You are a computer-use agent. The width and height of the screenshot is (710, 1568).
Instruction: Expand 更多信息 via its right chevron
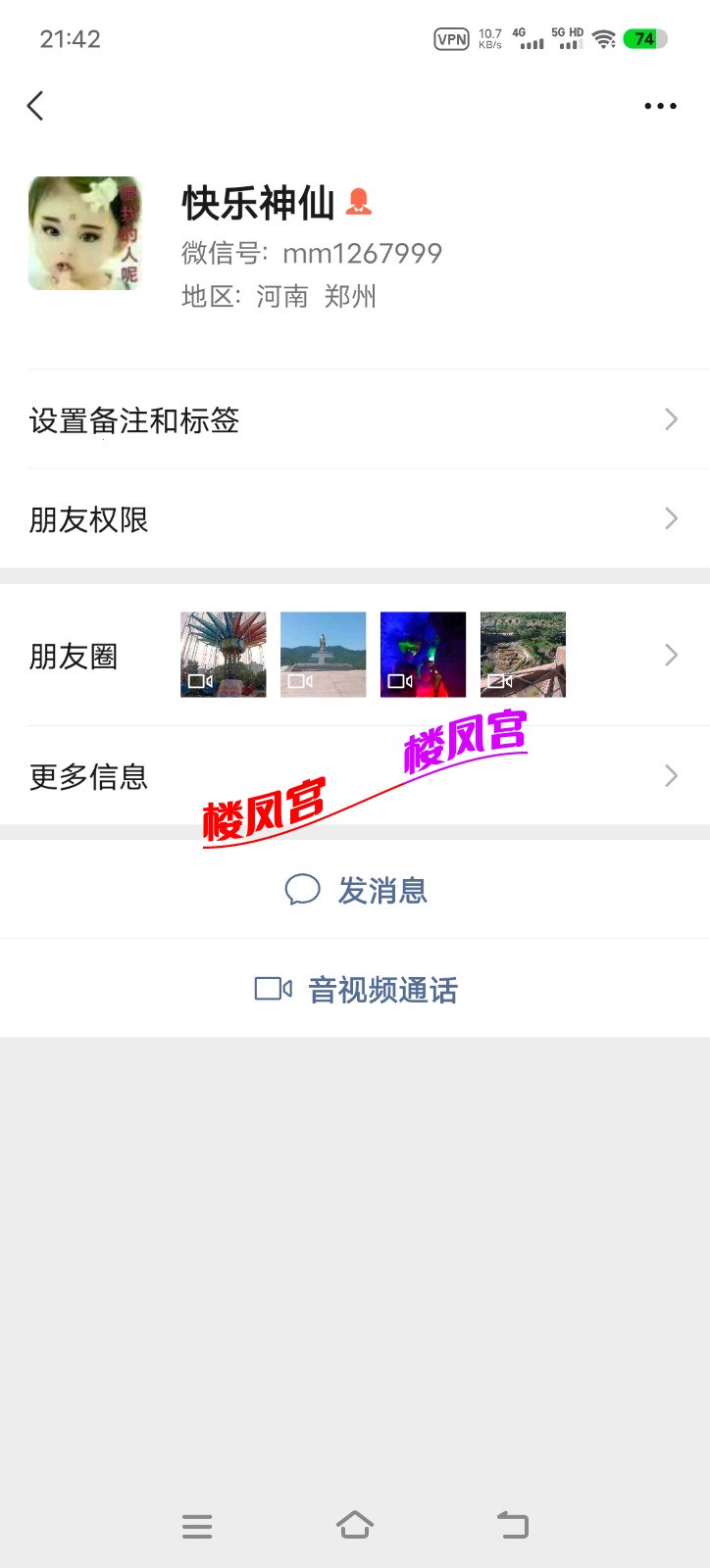pyautogui.click(x=670, y=775)
